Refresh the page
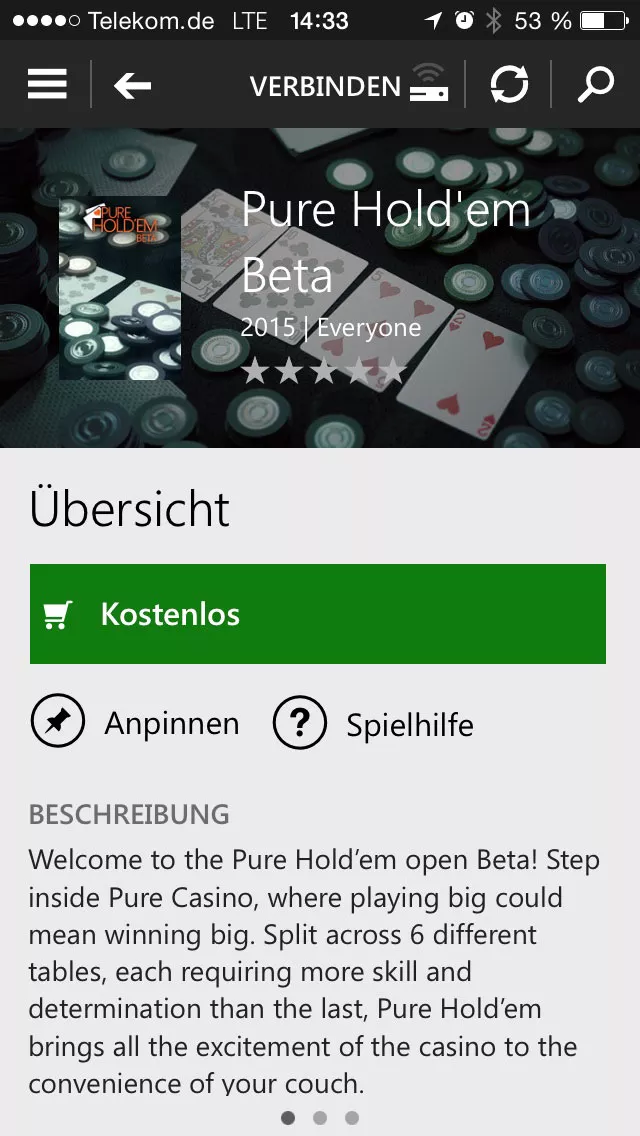This screenshot has width=640, height=1136. click(509, 85)
